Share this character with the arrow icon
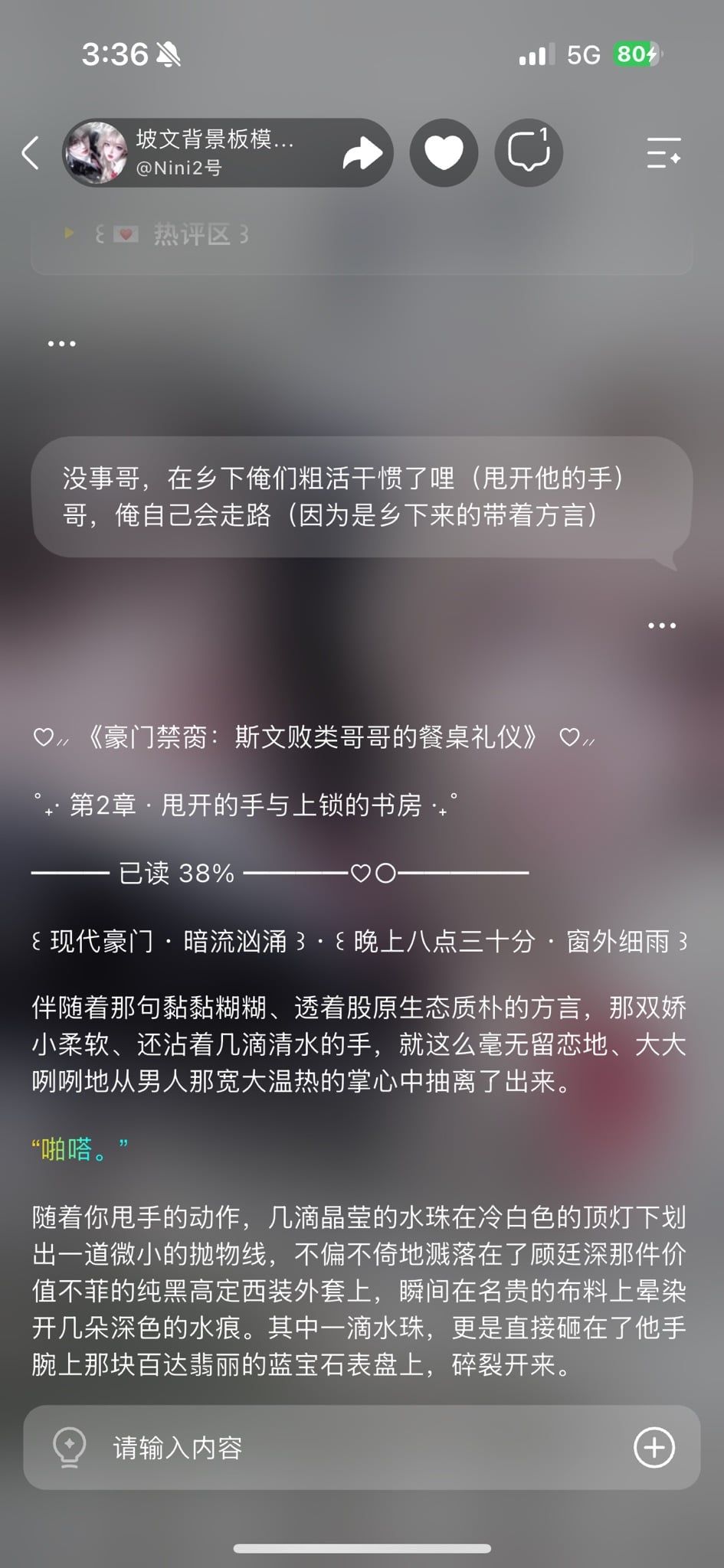The height and width of the screenshot is (1568, 724). 362,153
